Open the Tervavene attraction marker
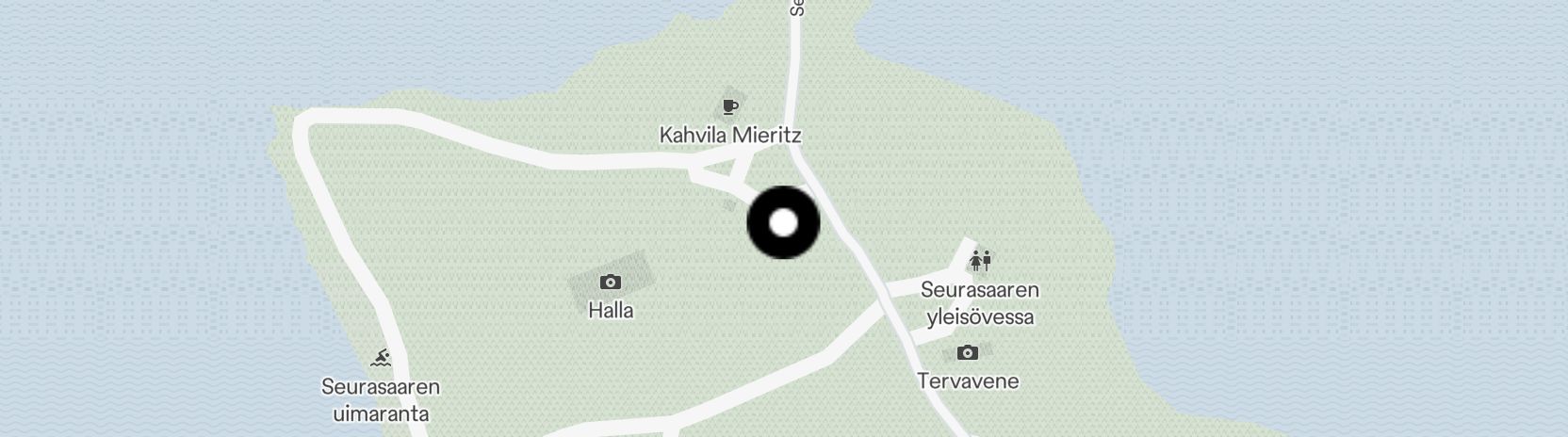The image size is (1568, 437). [x=967, y=353]
